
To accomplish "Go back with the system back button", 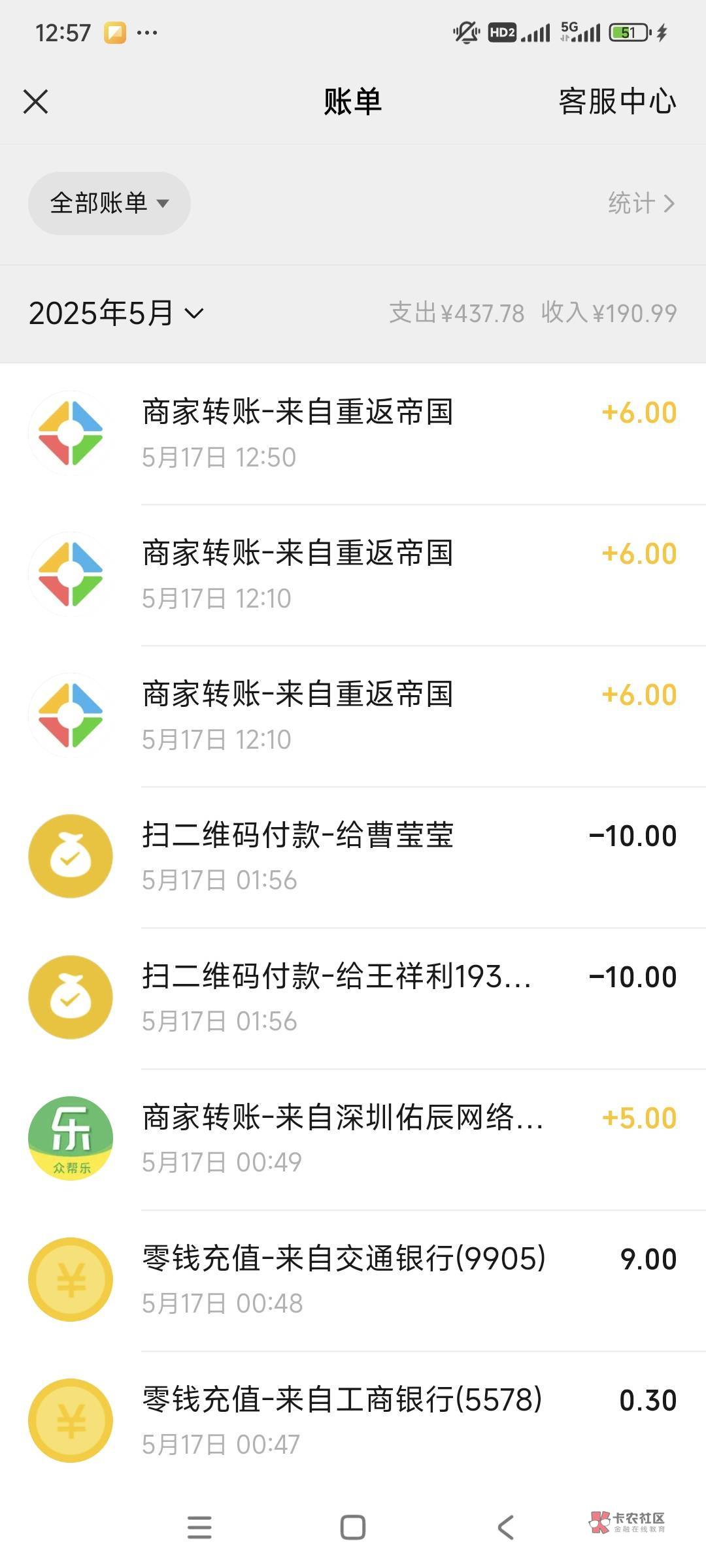I will [505, 1527].
